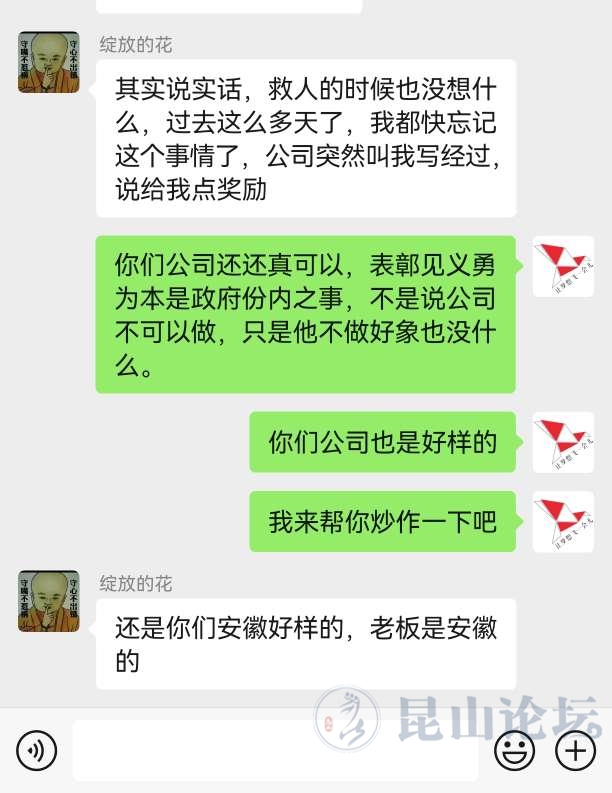Screen dimensions: 612x793
Task: Tap my avatar beside the 我来帮你炒作一下吧 message
Action: point(563,521)
